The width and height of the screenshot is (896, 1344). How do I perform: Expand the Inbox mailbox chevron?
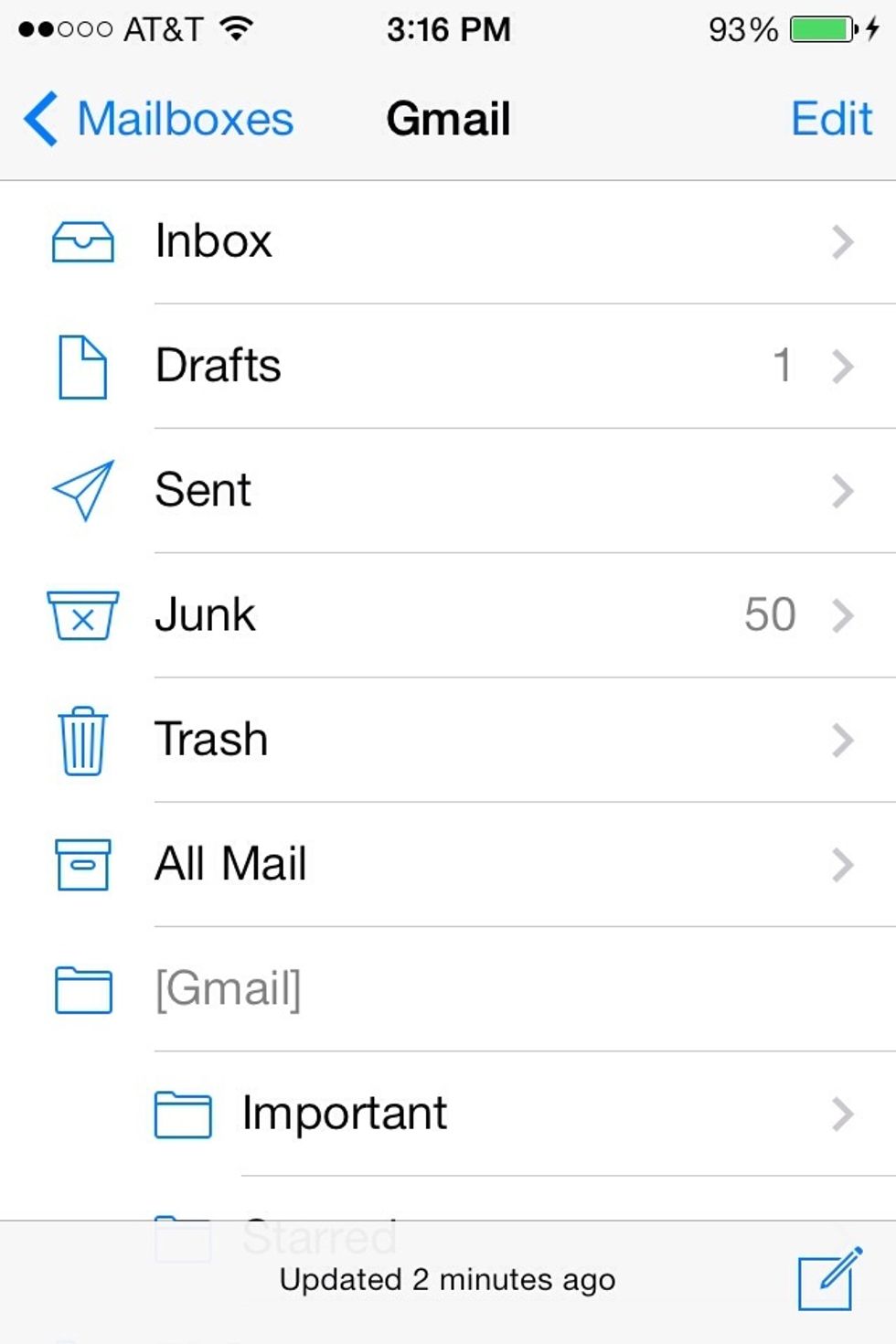click(x=841, y=240)
